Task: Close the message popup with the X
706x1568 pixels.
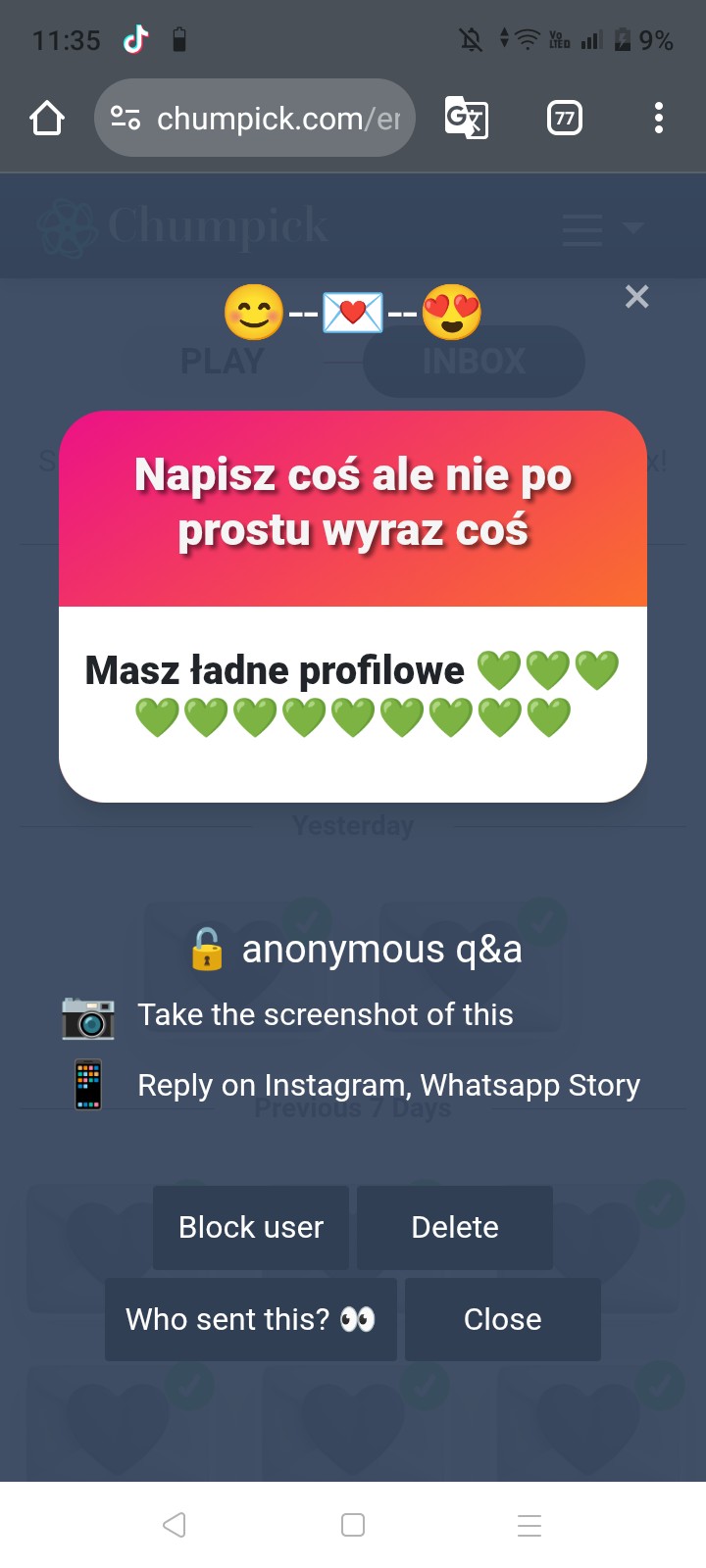Action: (636, 296)
